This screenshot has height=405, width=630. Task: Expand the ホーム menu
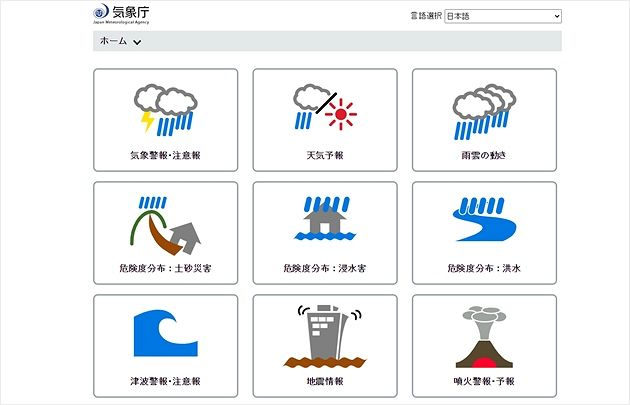coord(122,41)
